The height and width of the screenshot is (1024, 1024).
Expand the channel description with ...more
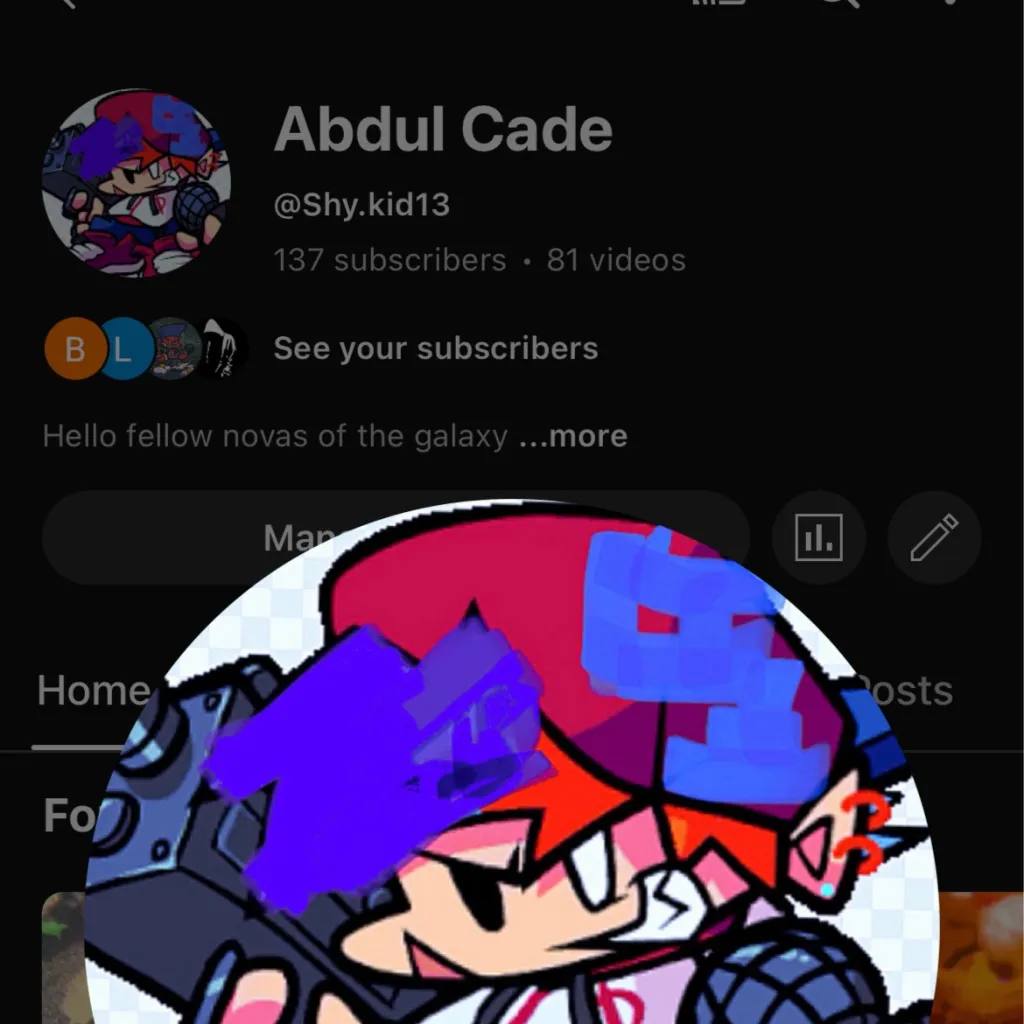coord(573,436)
